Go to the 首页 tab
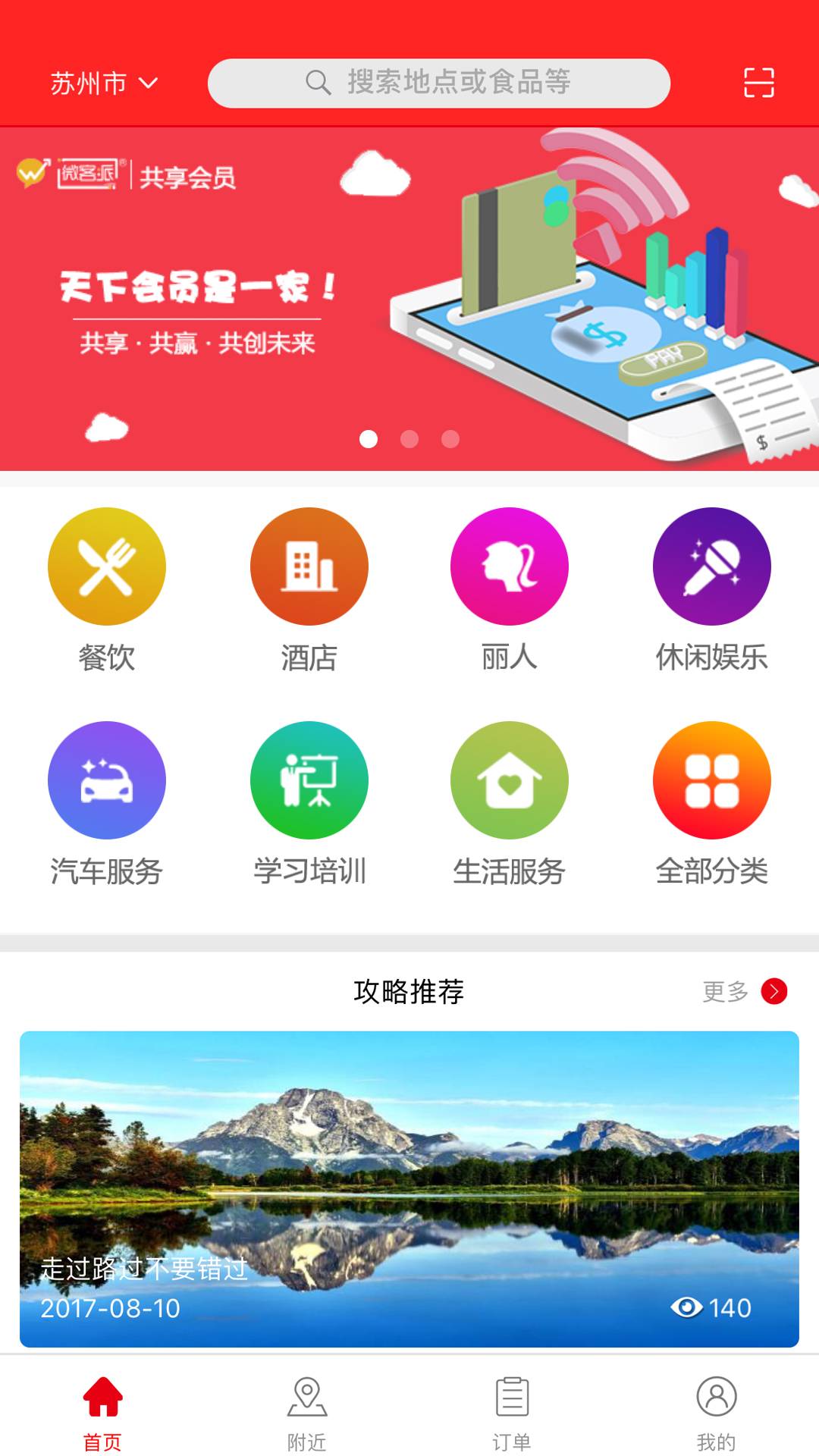The image size is (819, 1456). click(102, 1412)
